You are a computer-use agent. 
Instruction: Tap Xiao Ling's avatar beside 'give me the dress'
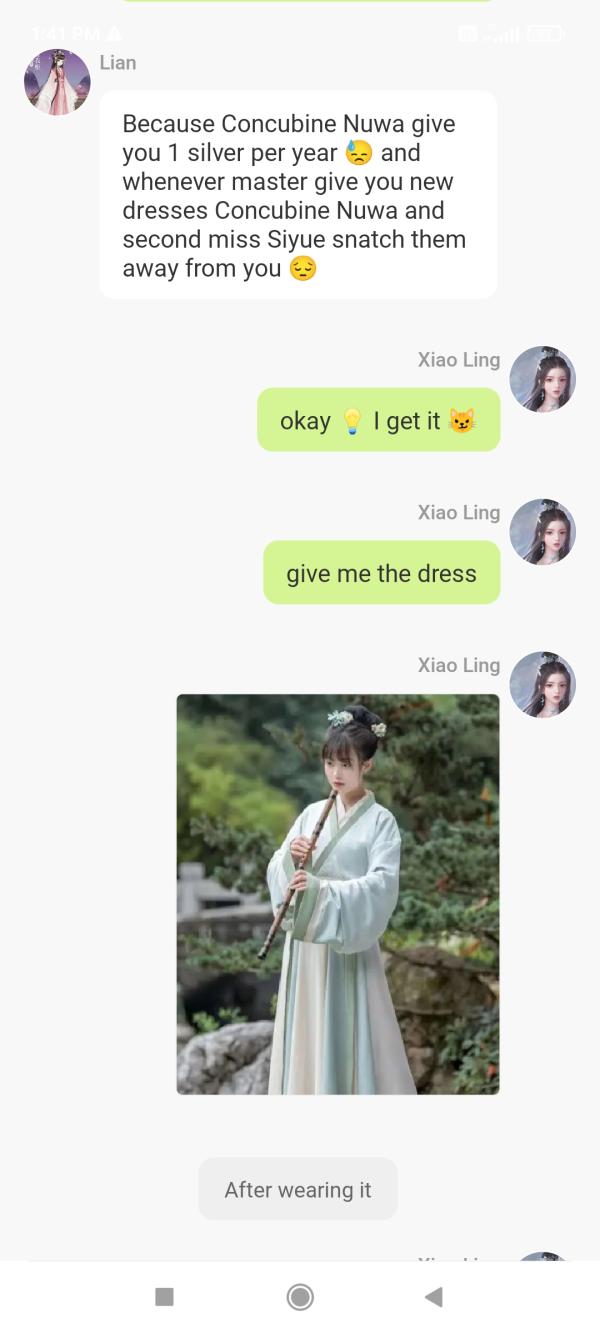coord(542,532)
